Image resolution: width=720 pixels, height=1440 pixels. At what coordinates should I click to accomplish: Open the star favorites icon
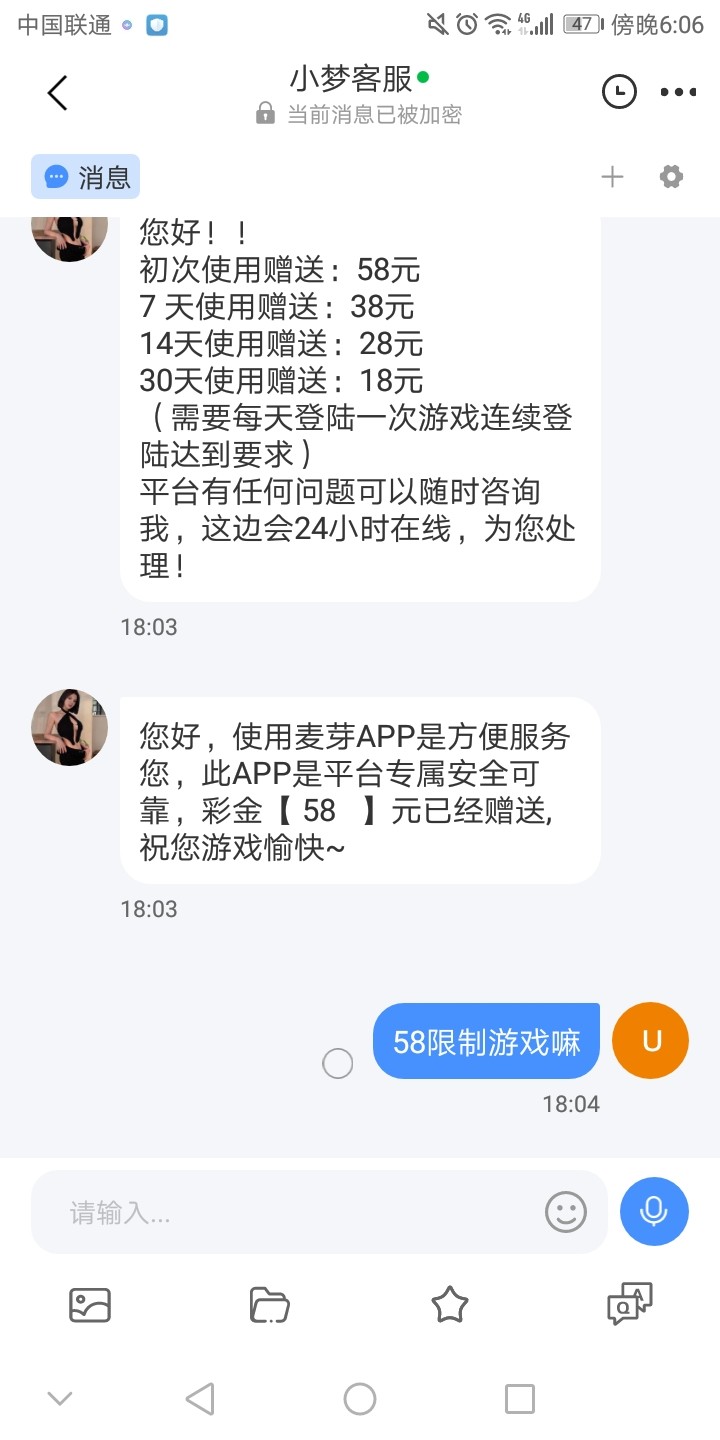(x=449, y=1305)
